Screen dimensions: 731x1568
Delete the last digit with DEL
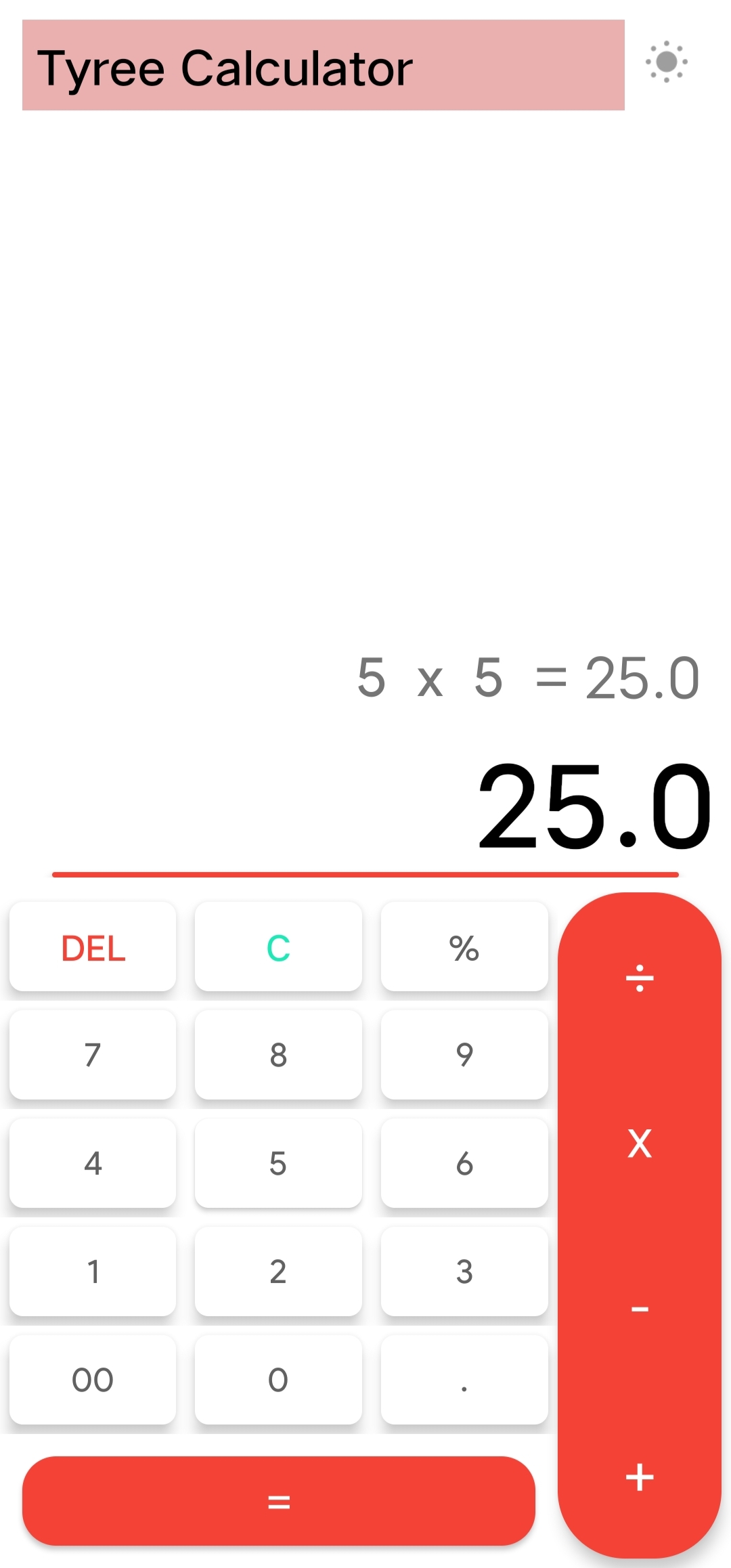[x=93, y=947]
